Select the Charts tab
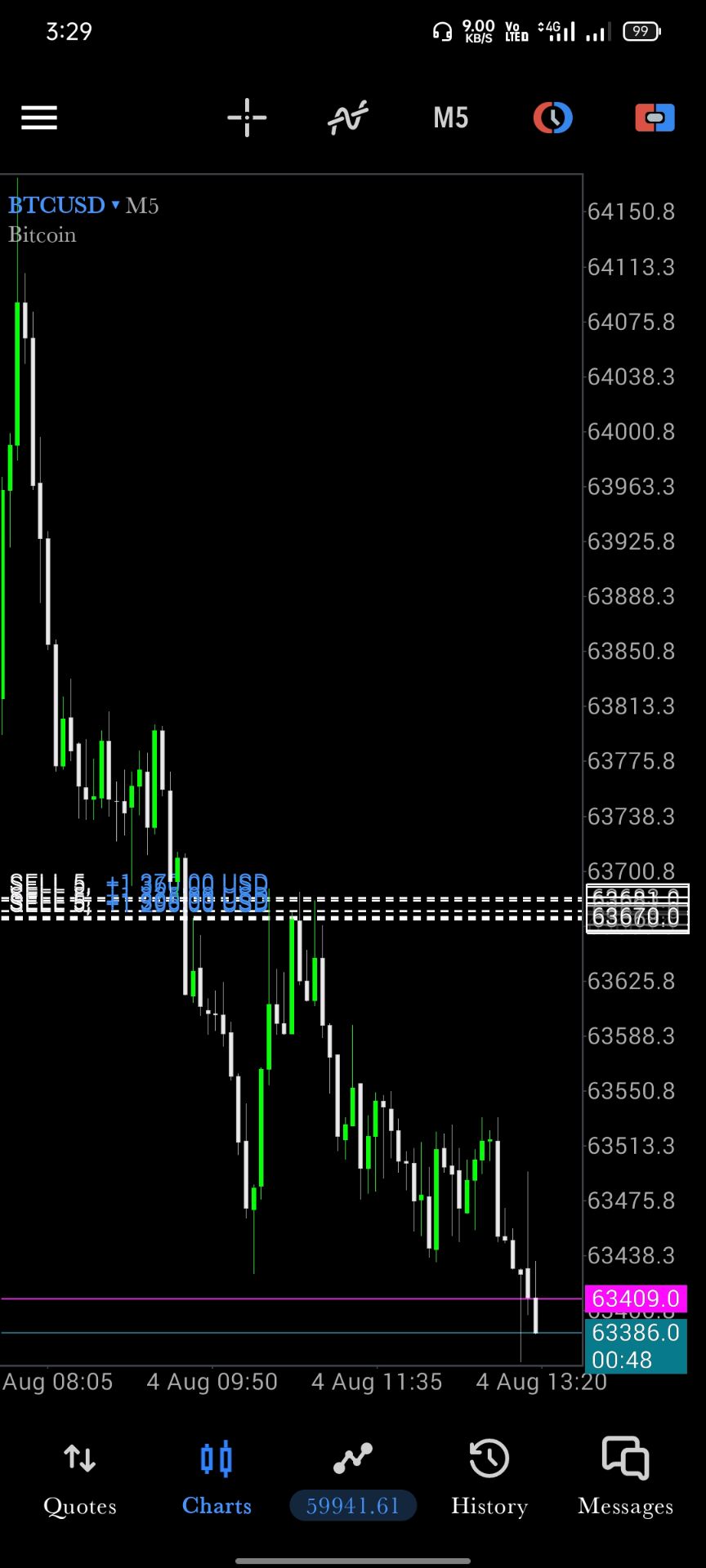Image resolution: width=706 pixels, height=1568 pixels. click(217, 1479)
